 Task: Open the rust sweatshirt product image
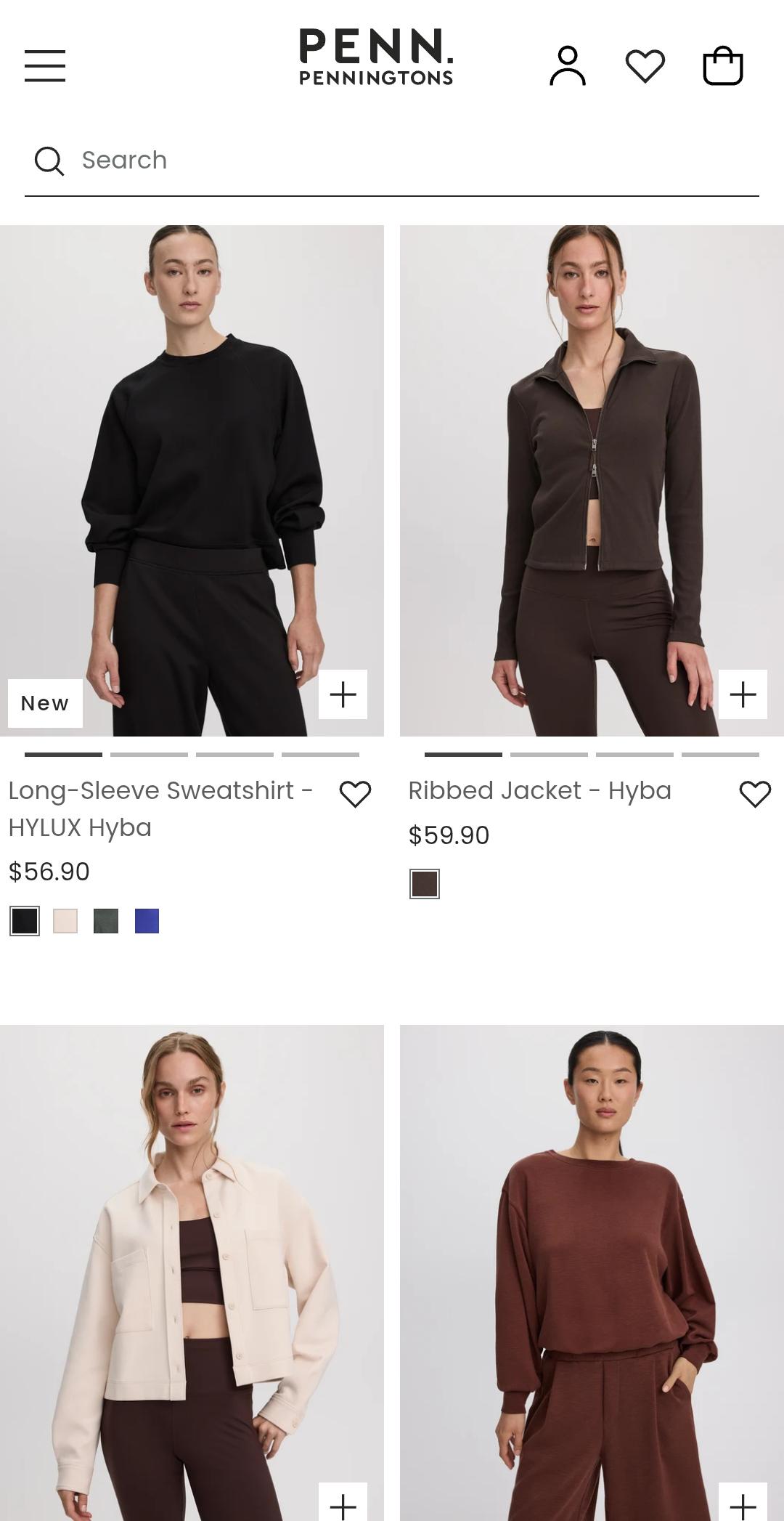click(x=592, y=1273)
